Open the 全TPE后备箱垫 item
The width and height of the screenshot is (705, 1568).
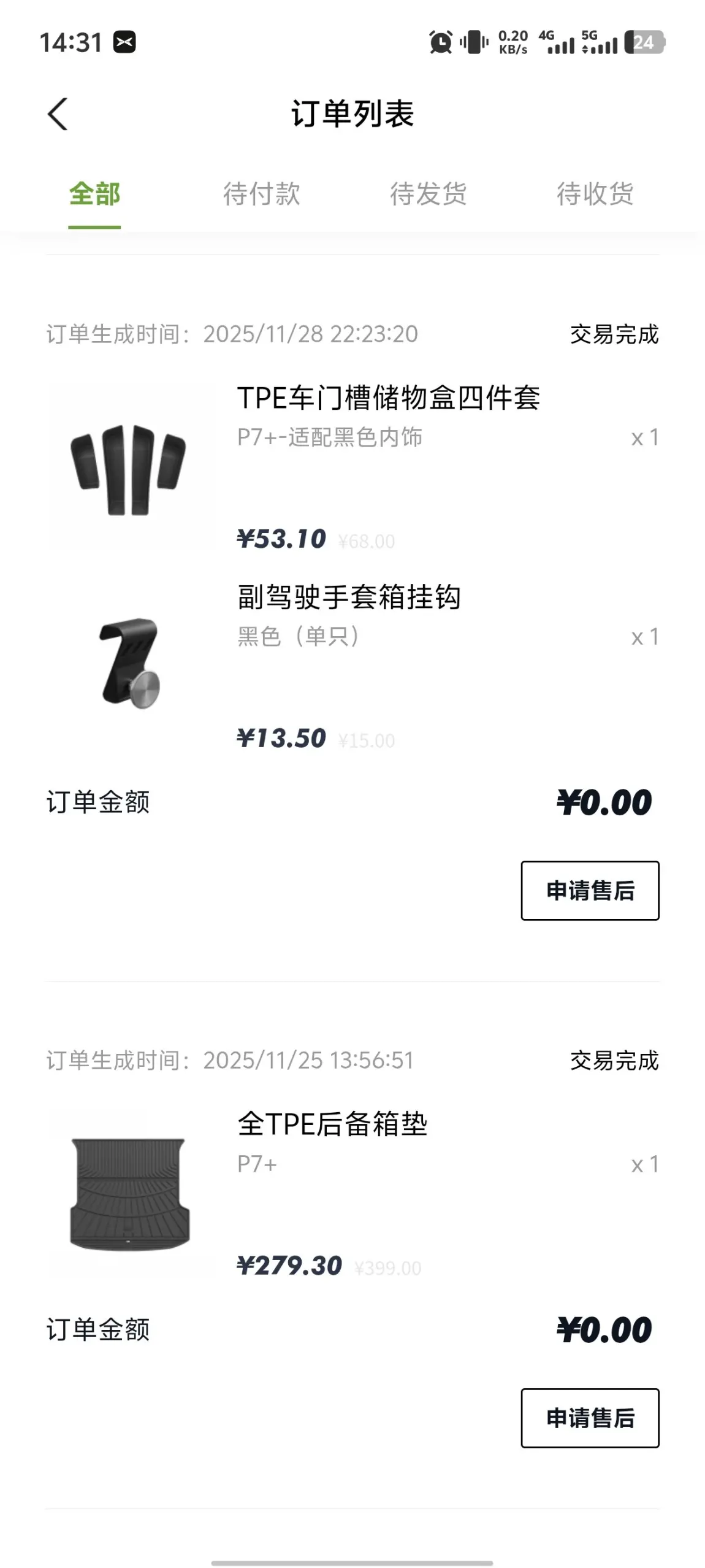point(332,1124)
